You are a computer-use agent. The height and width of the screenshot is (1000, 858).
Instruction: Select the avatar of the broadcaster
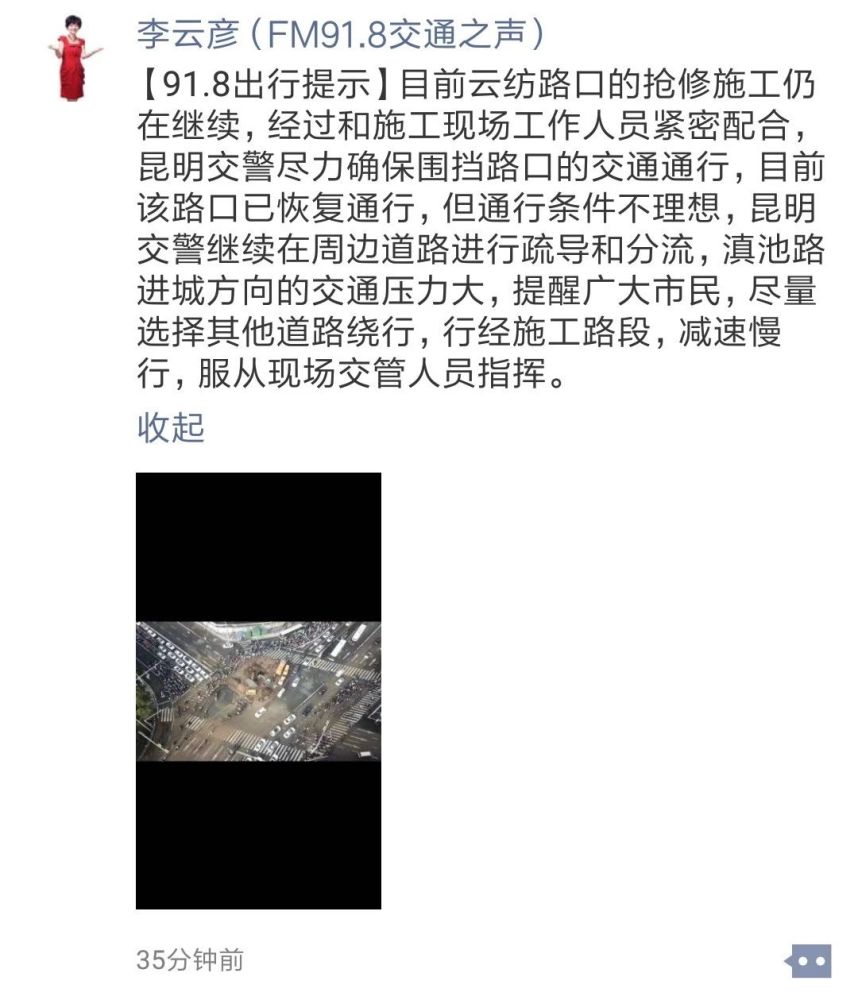[69, 36]
